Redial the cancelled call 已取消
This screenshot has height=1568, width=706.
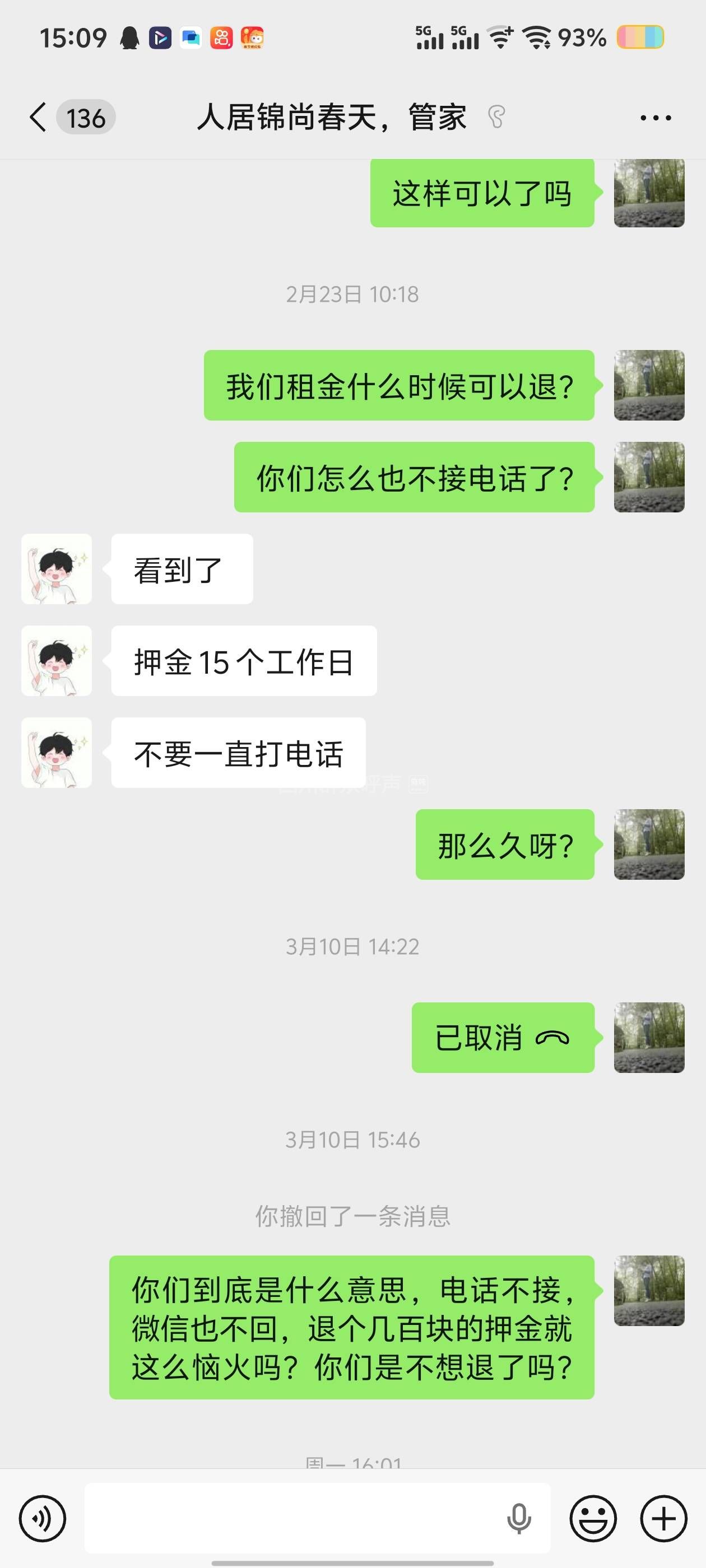[x=503, y=1038]
